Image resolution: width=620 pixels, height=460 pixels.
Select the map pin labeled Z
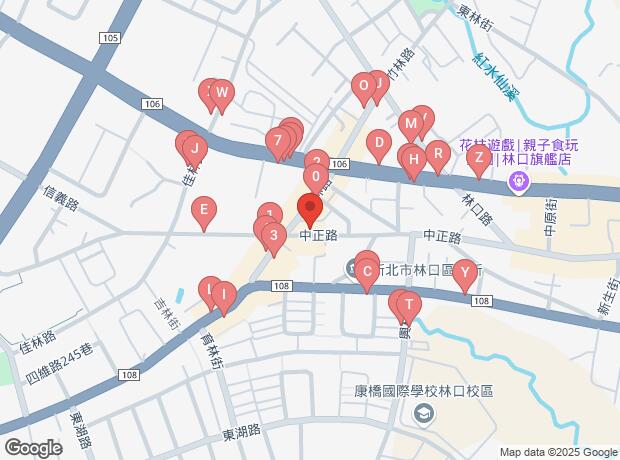[x=479, y=158]
